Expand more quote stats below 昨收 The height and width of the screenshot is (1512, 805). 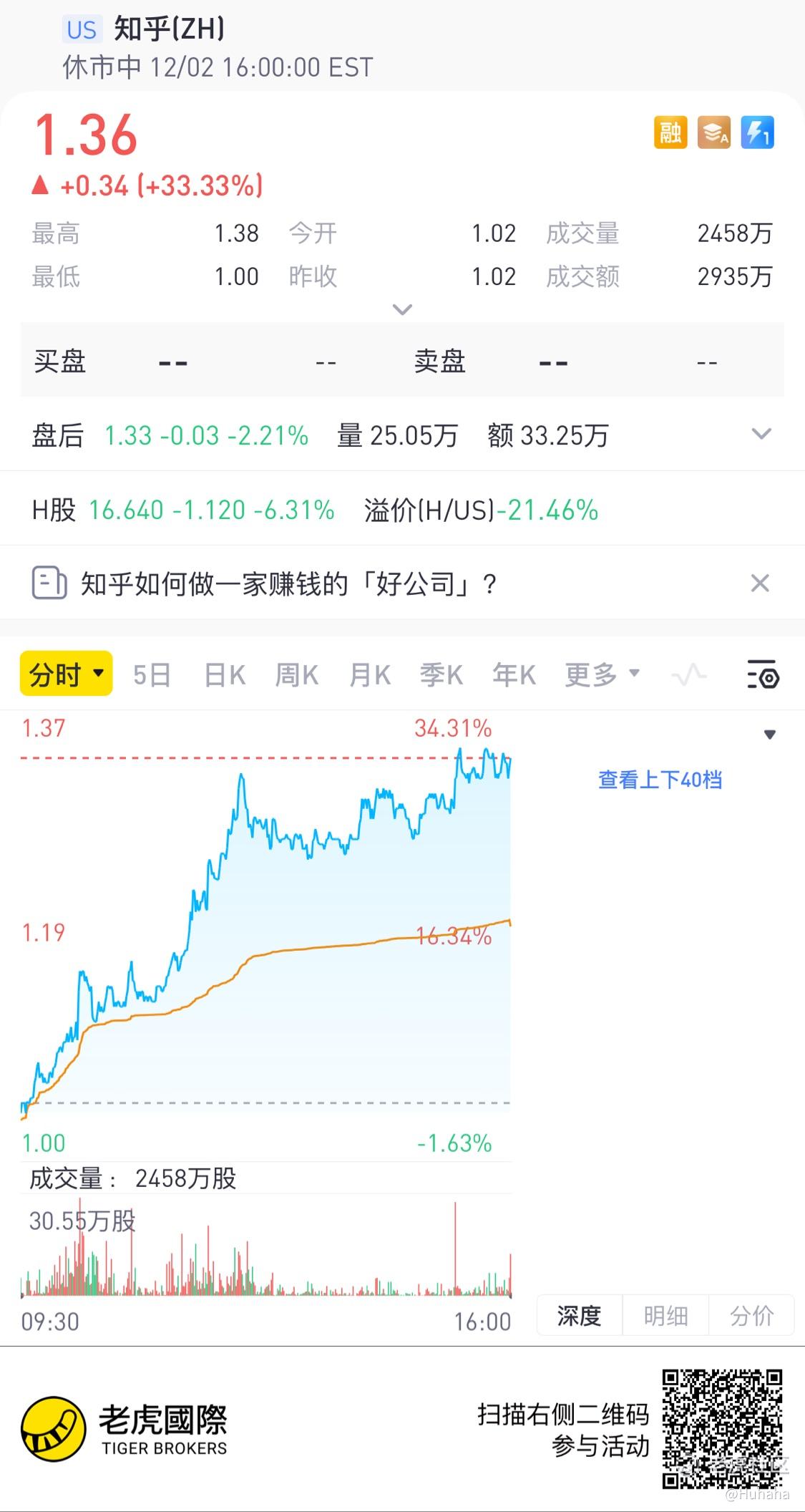[403, 309]
